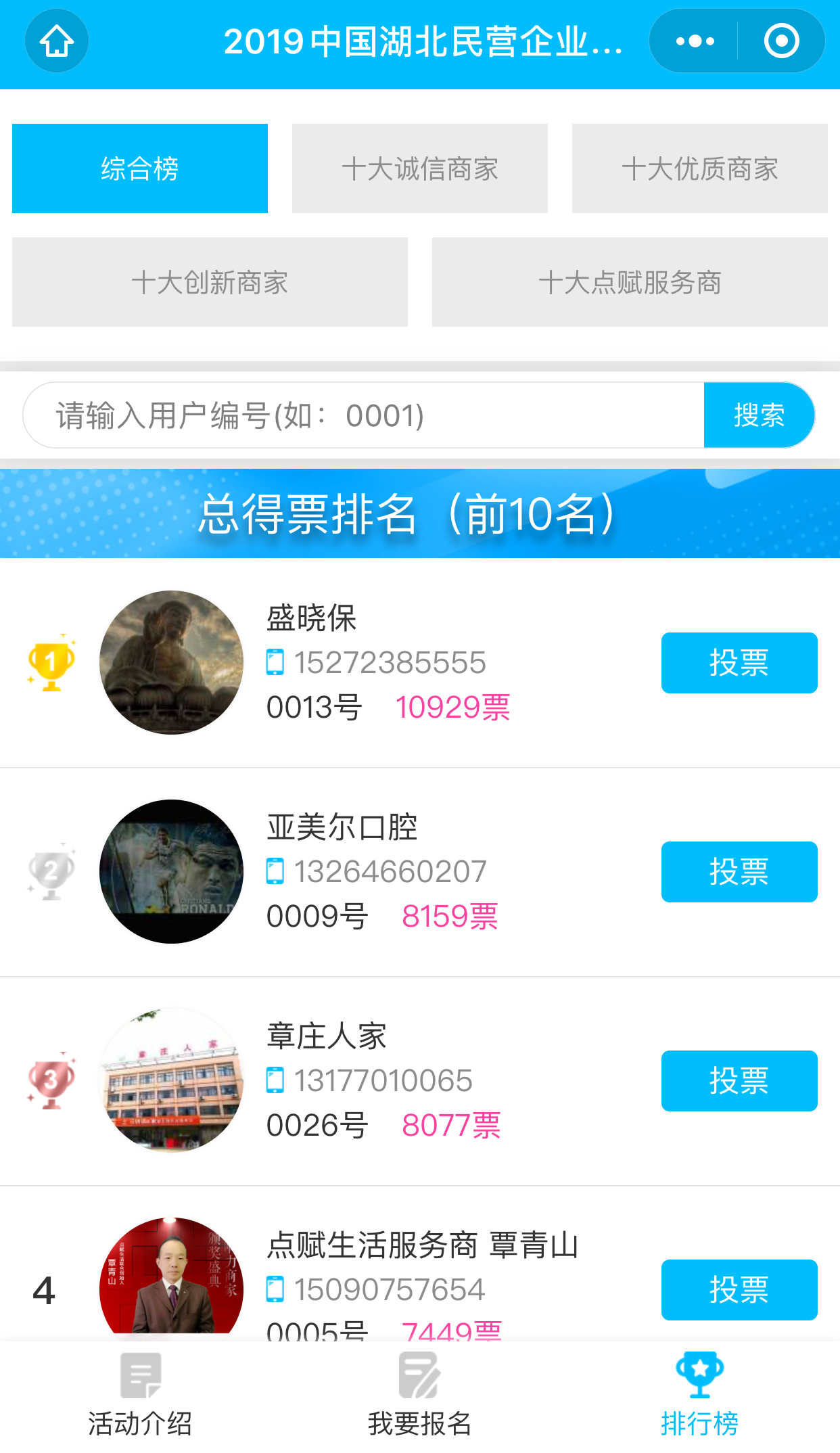Open 章庄人家's building photo
This screenshot has height=1453, width=840.
pyautogui.click(x=171, y=1080)
